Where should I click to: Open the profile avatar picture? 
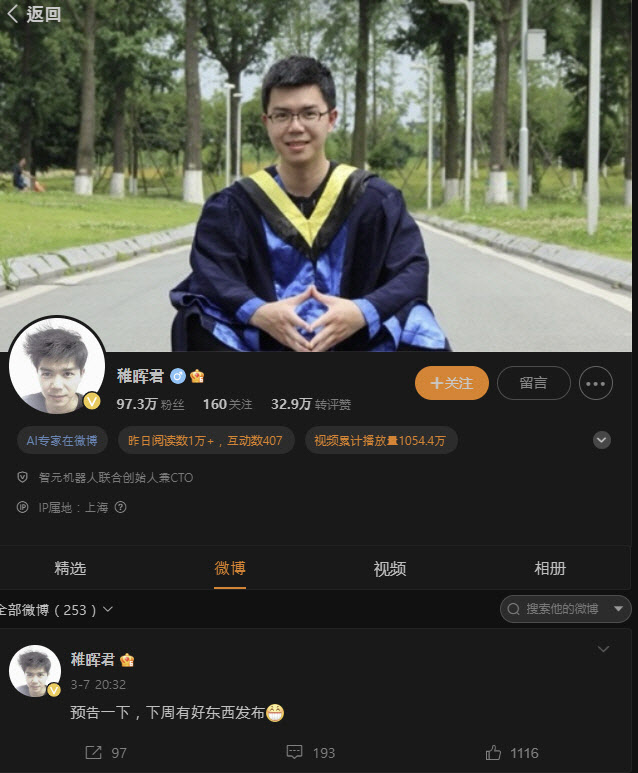(57, 366)
